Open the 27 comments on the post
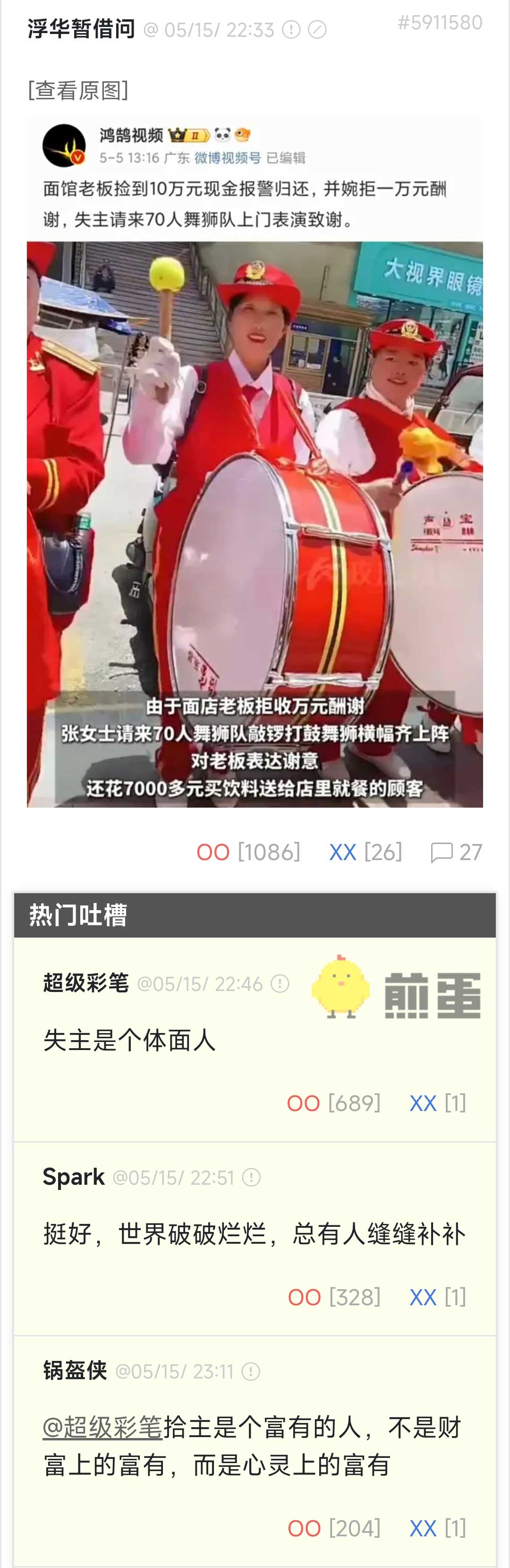 [x=456, y=852]
